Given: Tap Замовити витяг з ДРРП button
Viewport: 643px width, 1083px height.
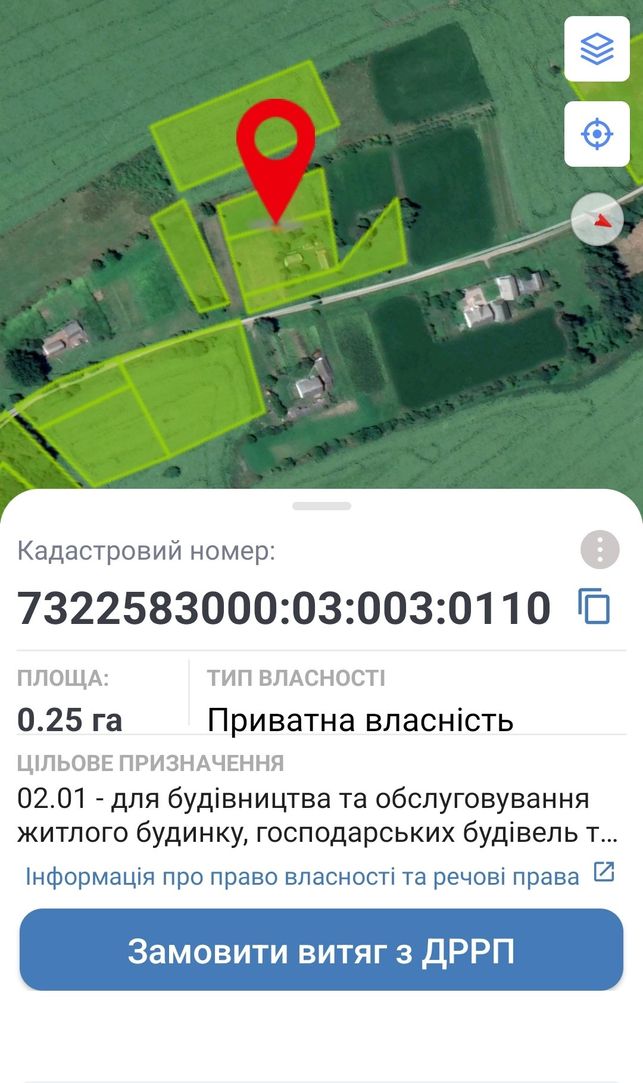Looking at the screenshot, I should point(321,950).
